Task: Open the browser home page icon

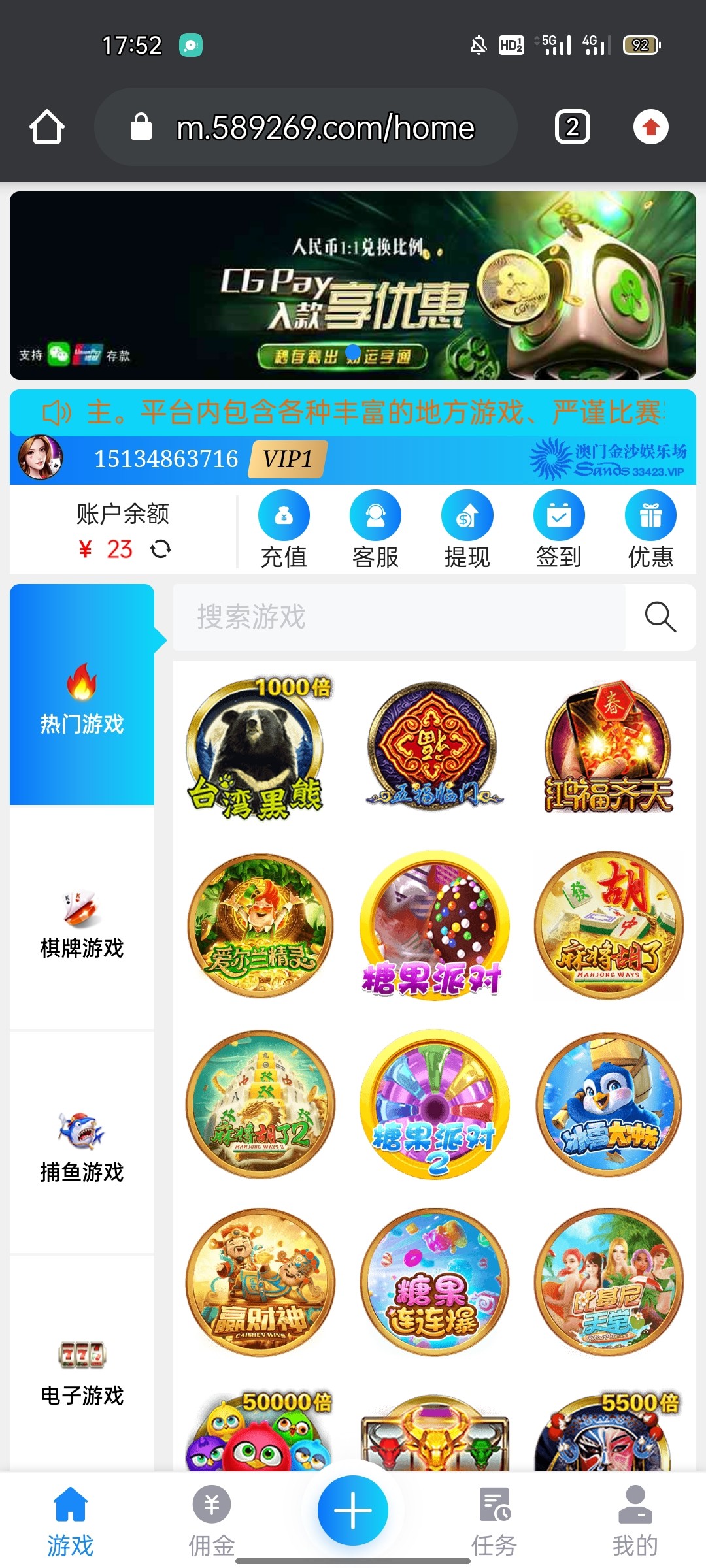Action: click(46, 127)
